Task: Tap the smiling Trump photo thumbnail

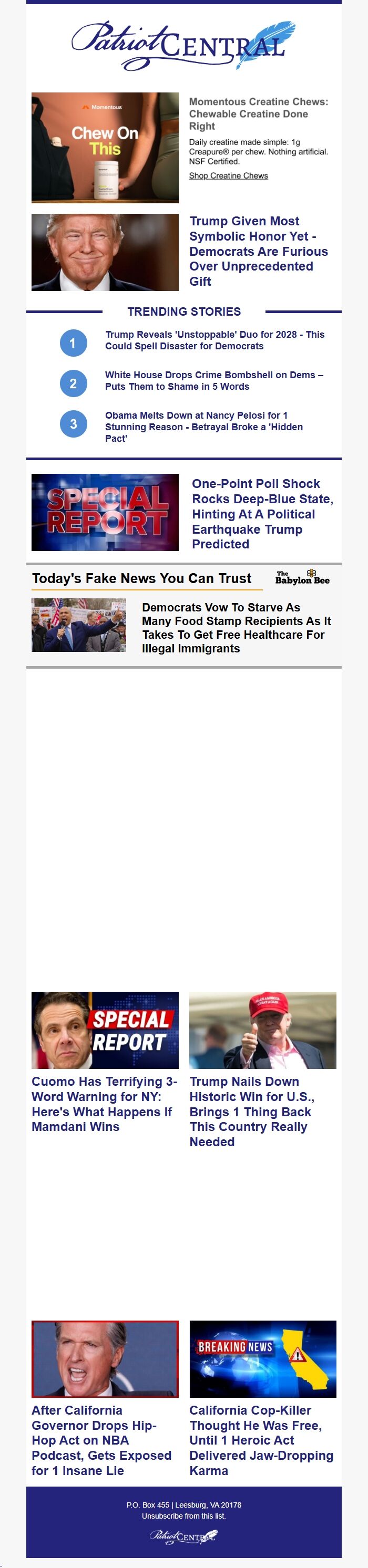Action: tap(105, 252)
